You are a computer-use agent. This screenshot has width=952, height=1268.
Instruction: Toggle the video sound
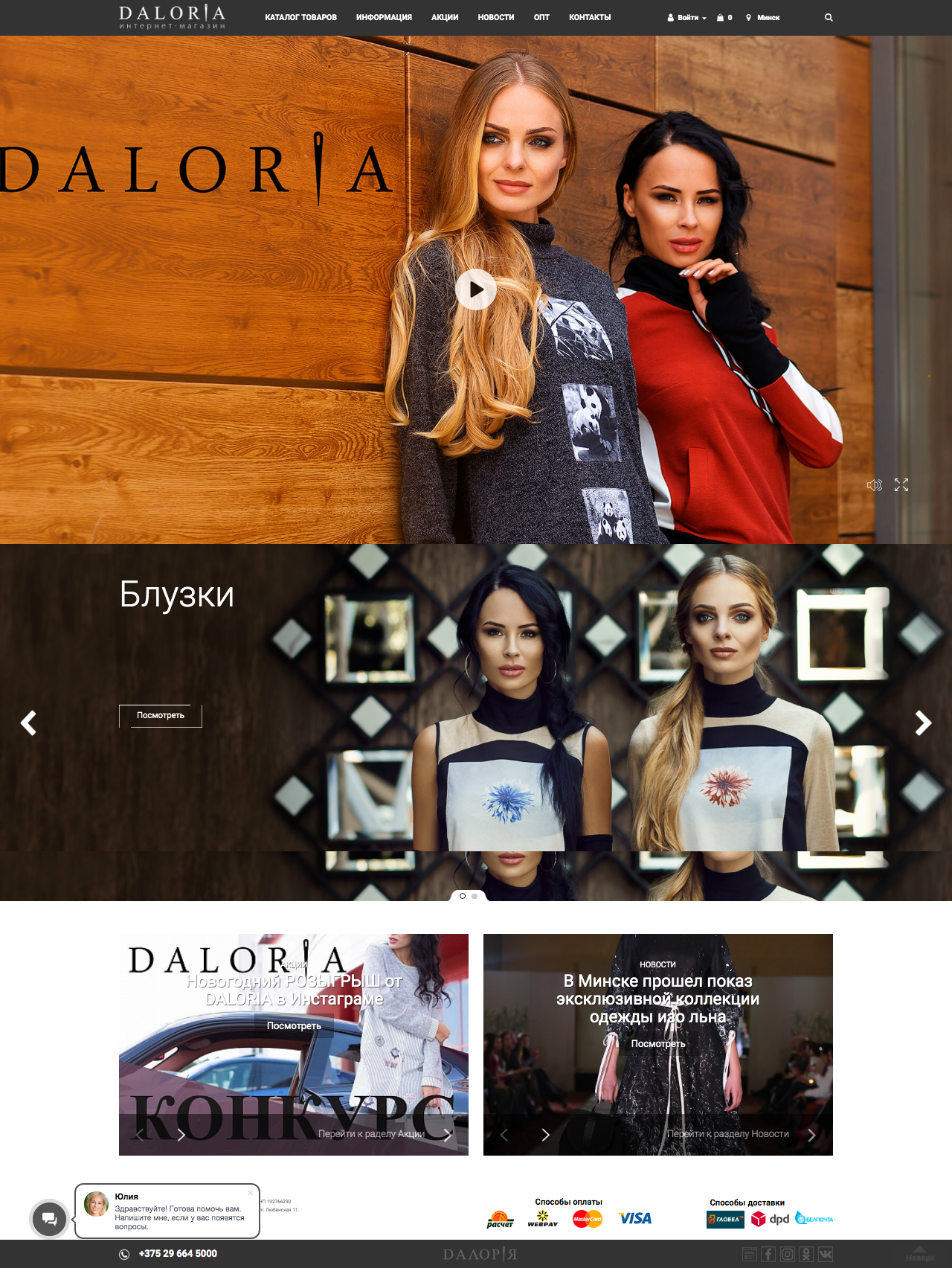875,485
